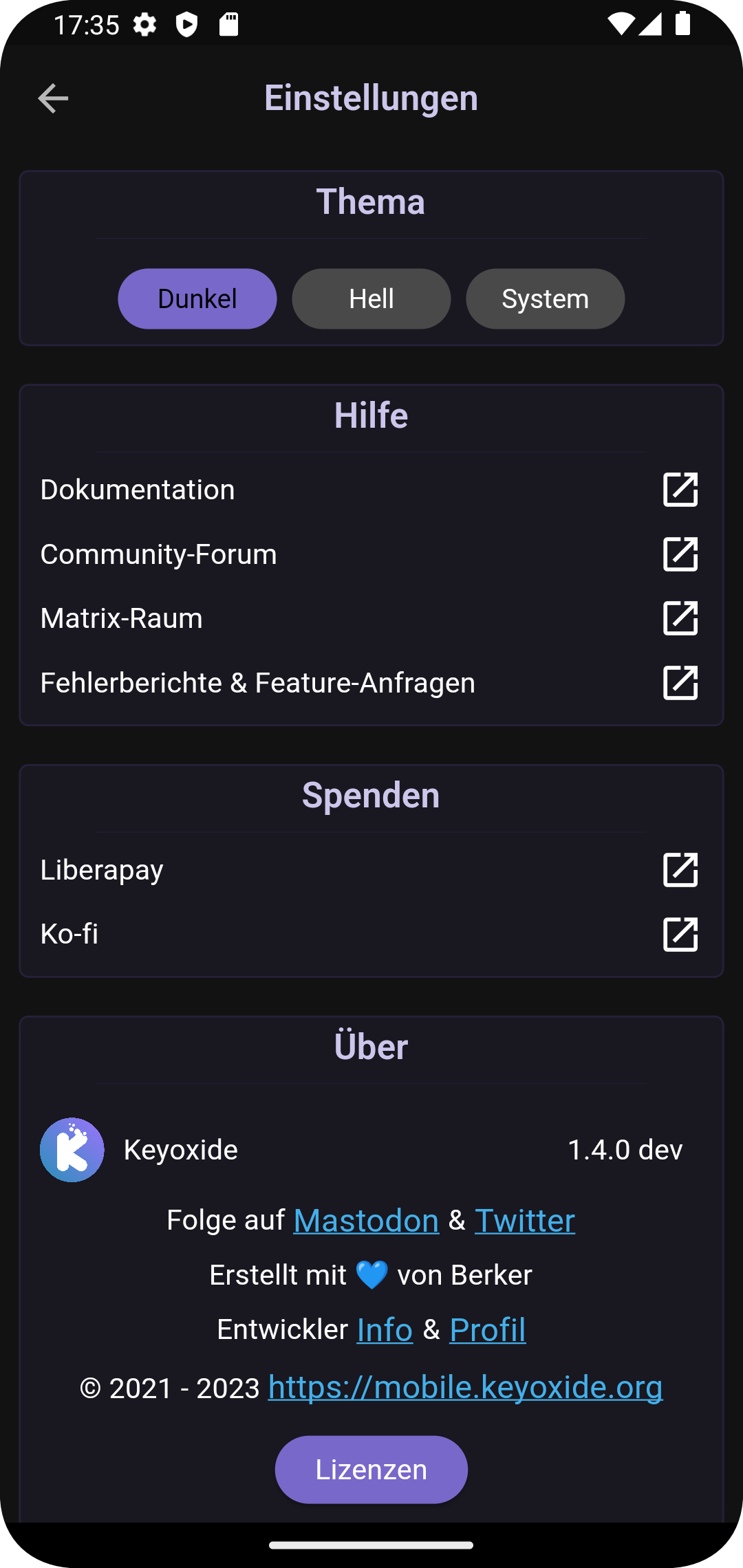
Task: Open the Matrix-Raum link
Action: coord(370,618)
